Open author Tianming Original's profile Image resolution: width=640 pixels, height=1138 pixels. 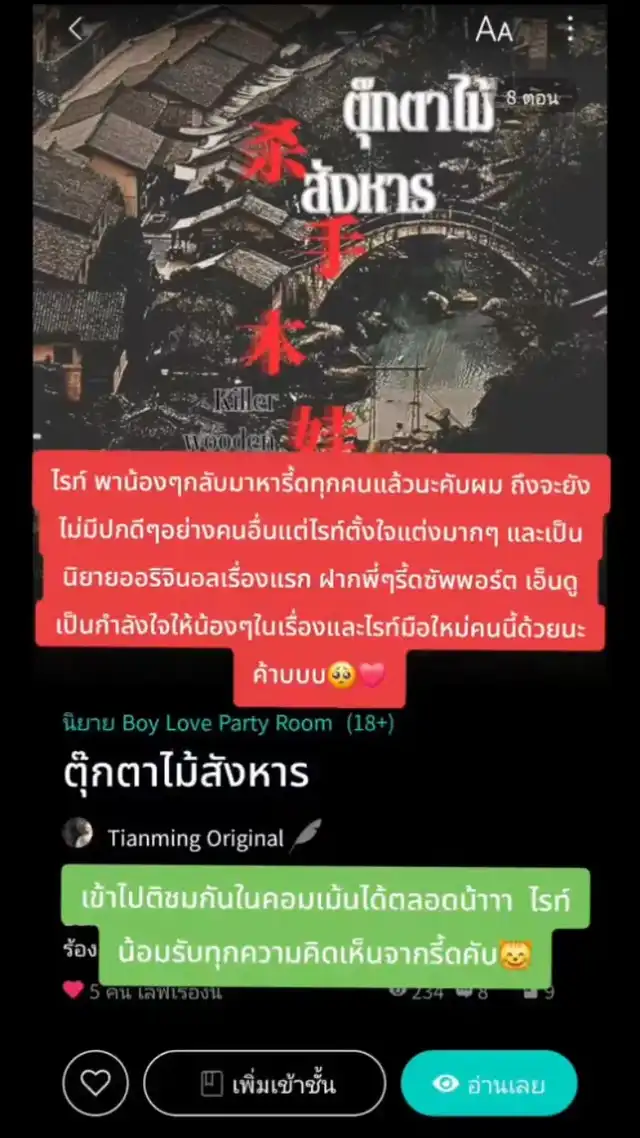[195, 838]
